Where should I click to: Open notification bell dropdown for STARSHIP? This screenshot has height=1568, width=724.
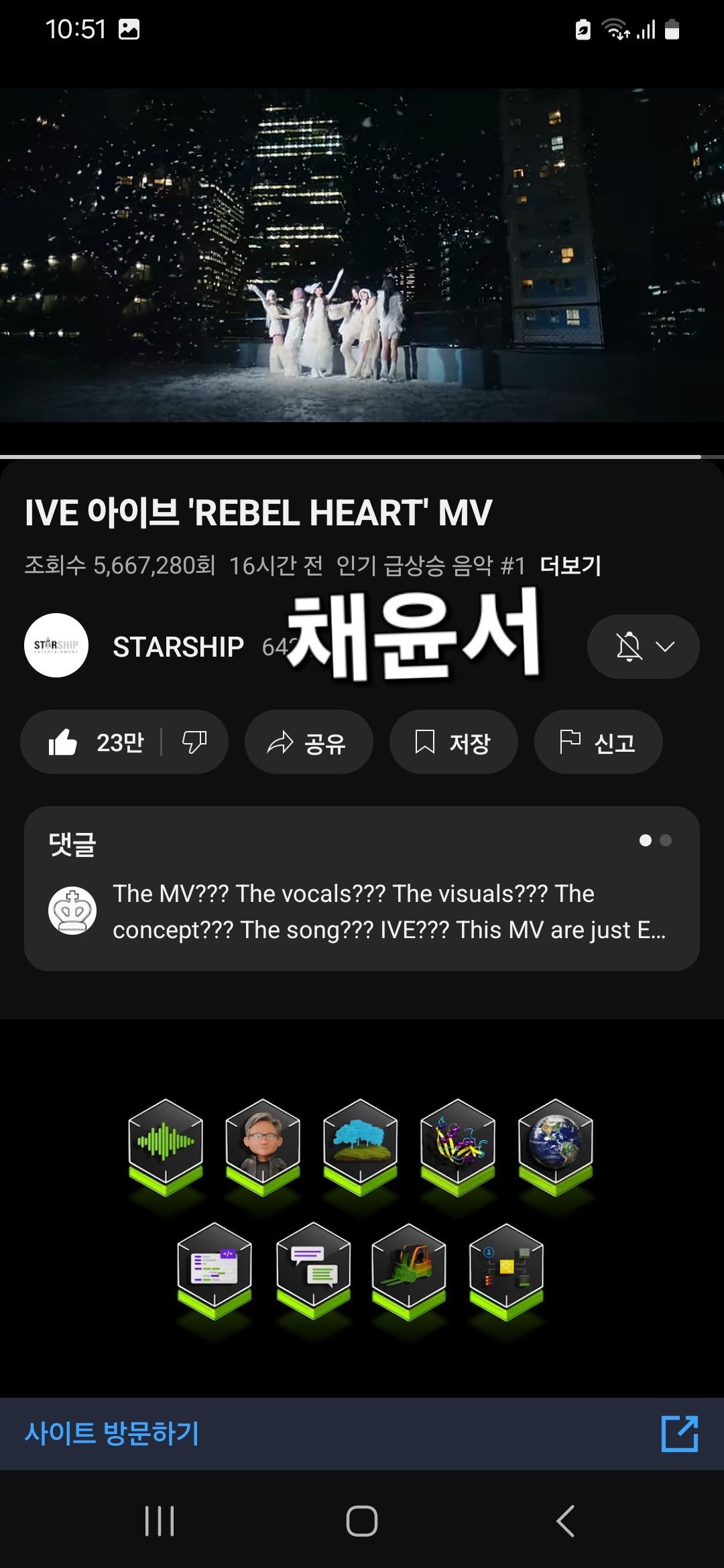(x=643, y=647)
